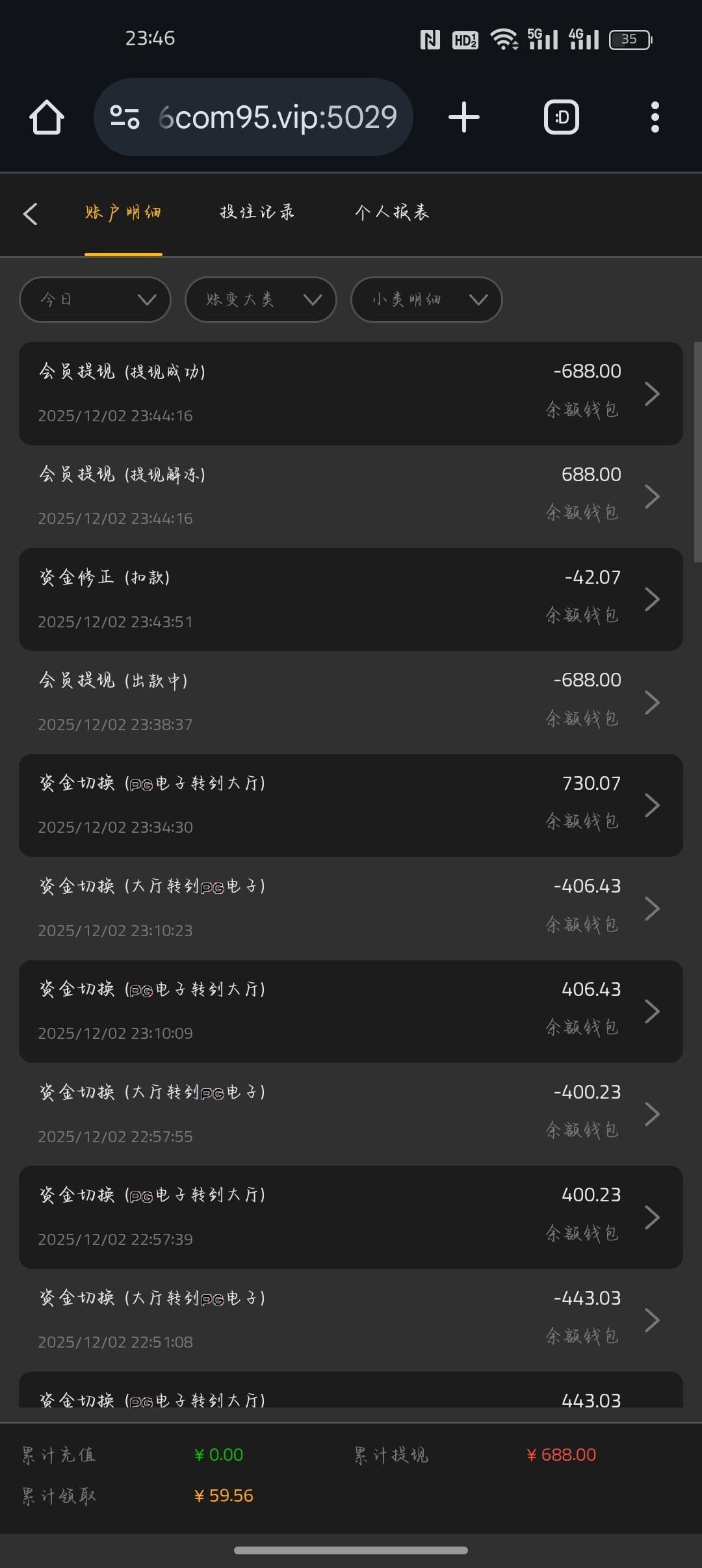Go back using the arrow
The image size is (702, 1568).
tap(31, 213)
